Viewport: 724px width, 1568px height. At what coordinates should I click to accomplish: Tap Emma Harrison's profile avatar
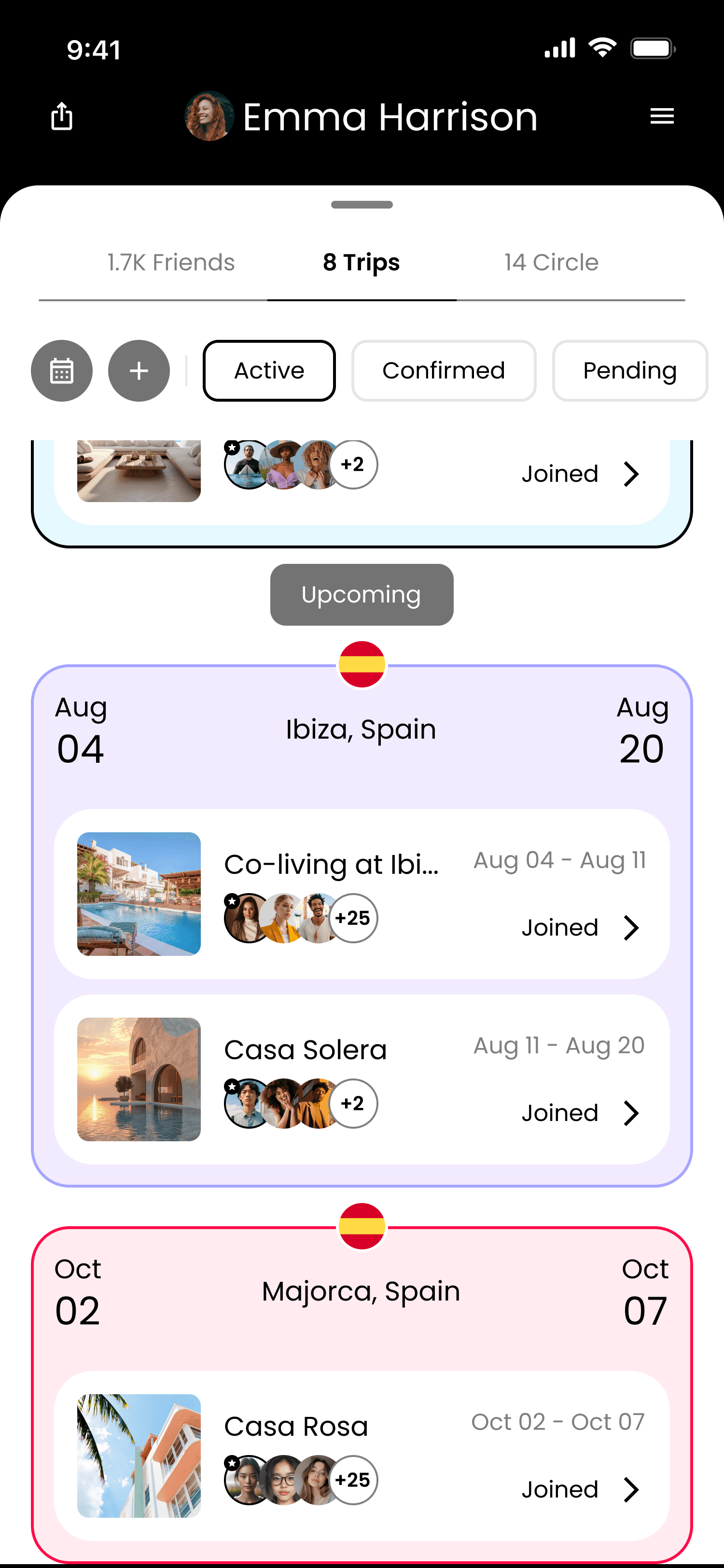209,116
